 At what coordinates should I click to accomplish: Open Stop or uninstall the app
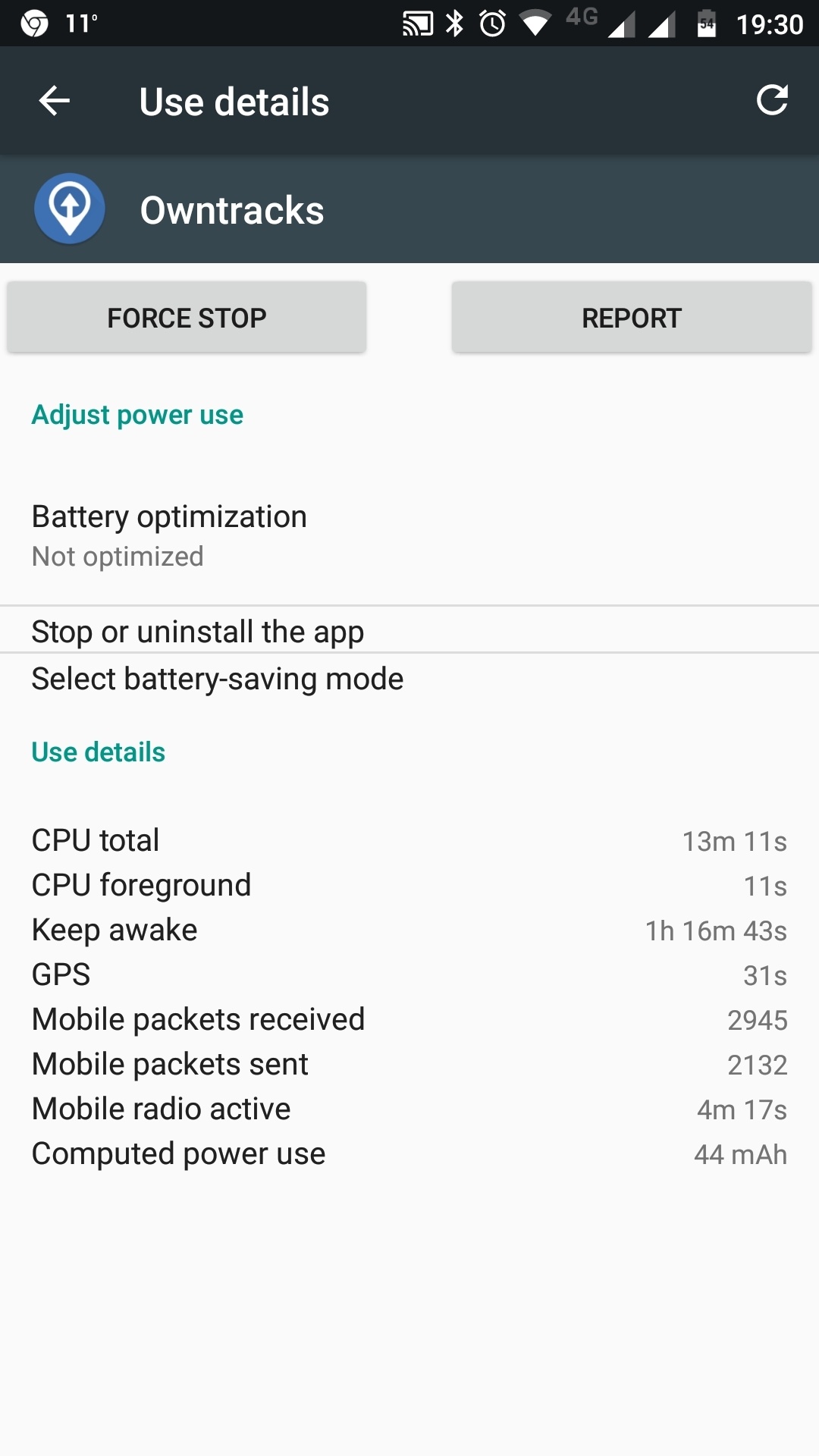pyautogui.click(x=197, y=631)
